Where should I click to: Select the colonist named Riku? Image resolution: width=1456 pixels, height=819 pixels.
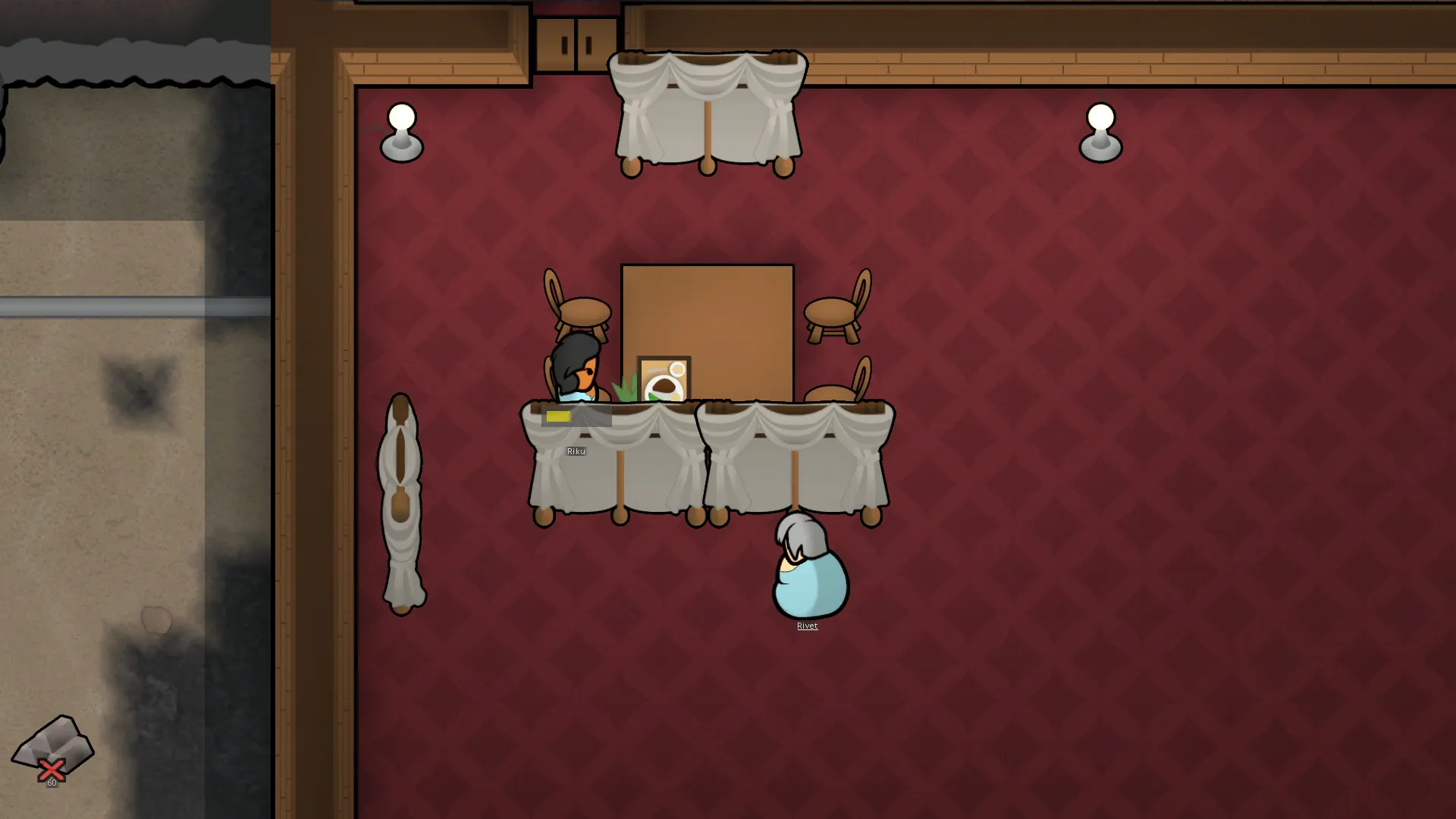pos(576,369)
